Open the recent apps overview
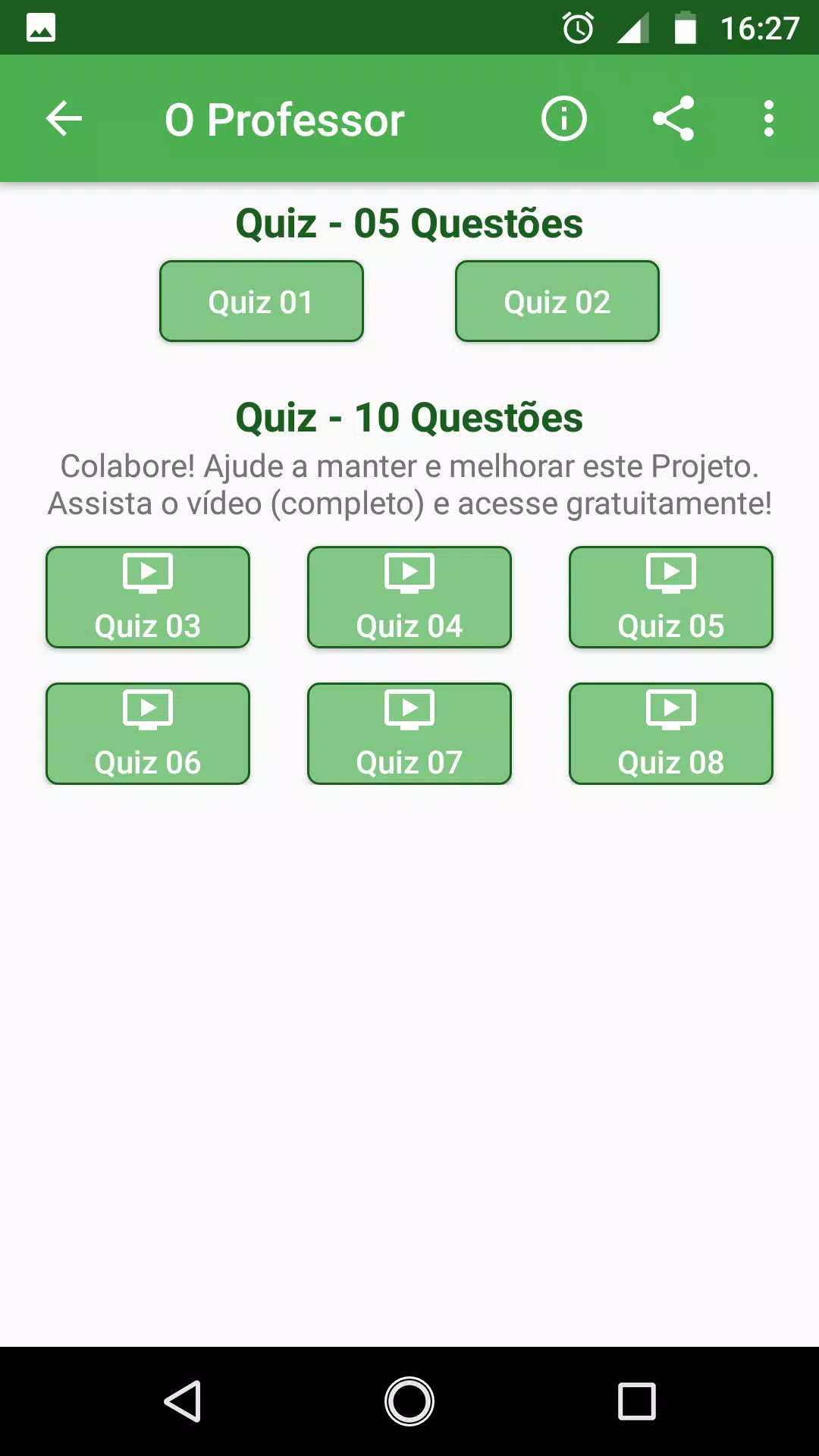 (637, 1401)
